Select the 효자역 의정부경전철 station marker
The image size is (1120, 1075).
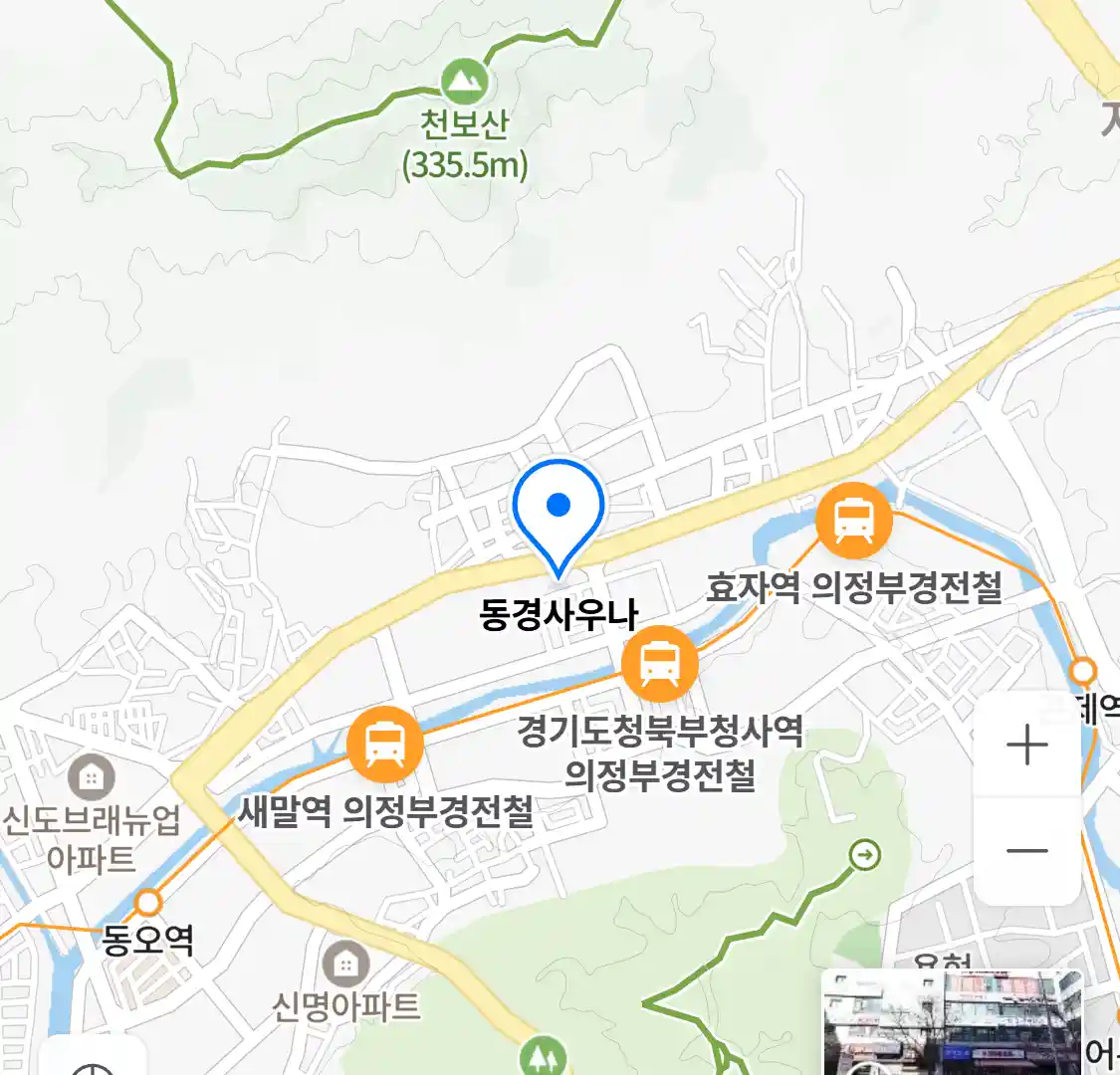[x=853, y=521]
